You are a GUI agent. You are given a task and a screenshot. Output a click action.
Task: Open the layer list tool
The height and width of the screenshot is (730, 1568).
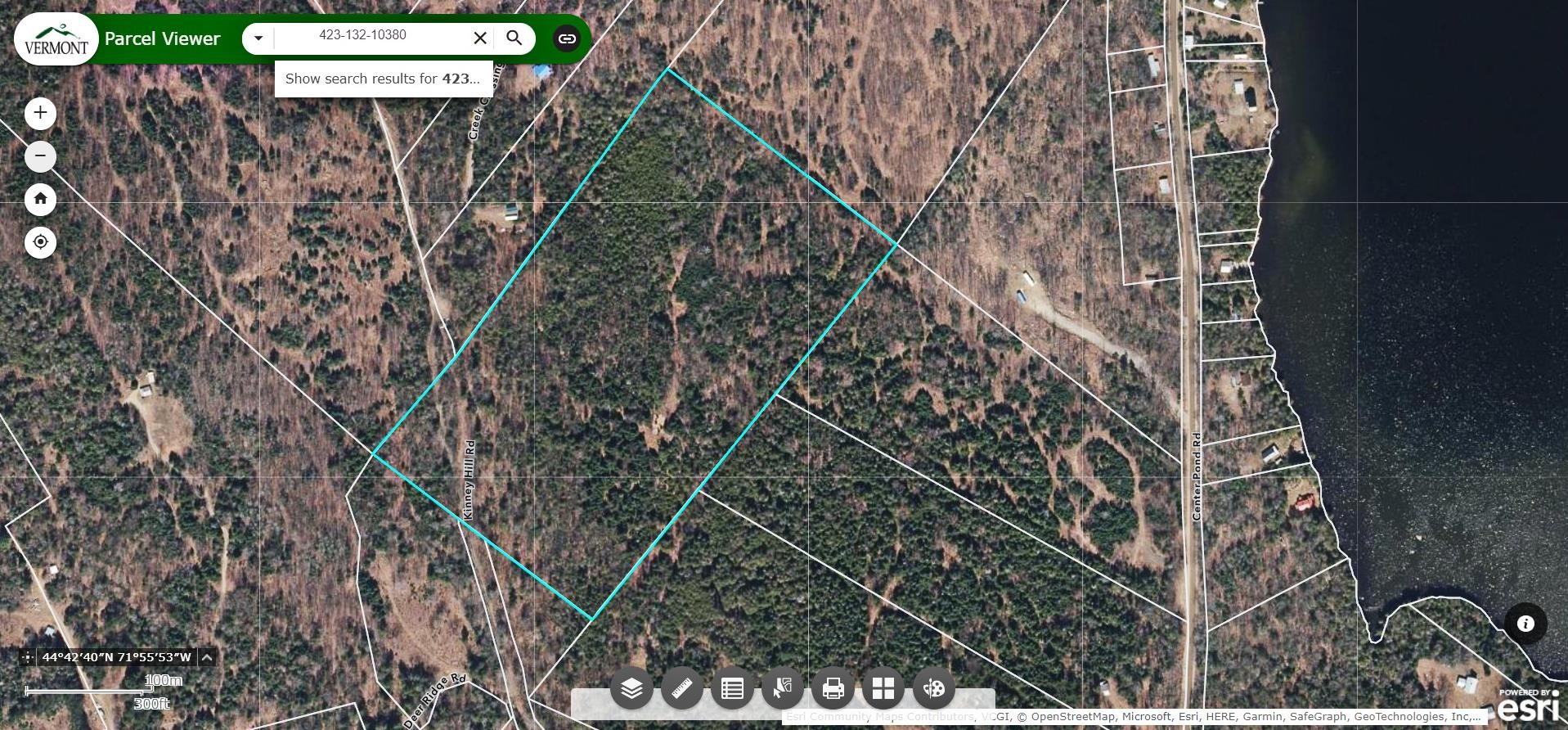pyautogui.click(x=631, y=688)
